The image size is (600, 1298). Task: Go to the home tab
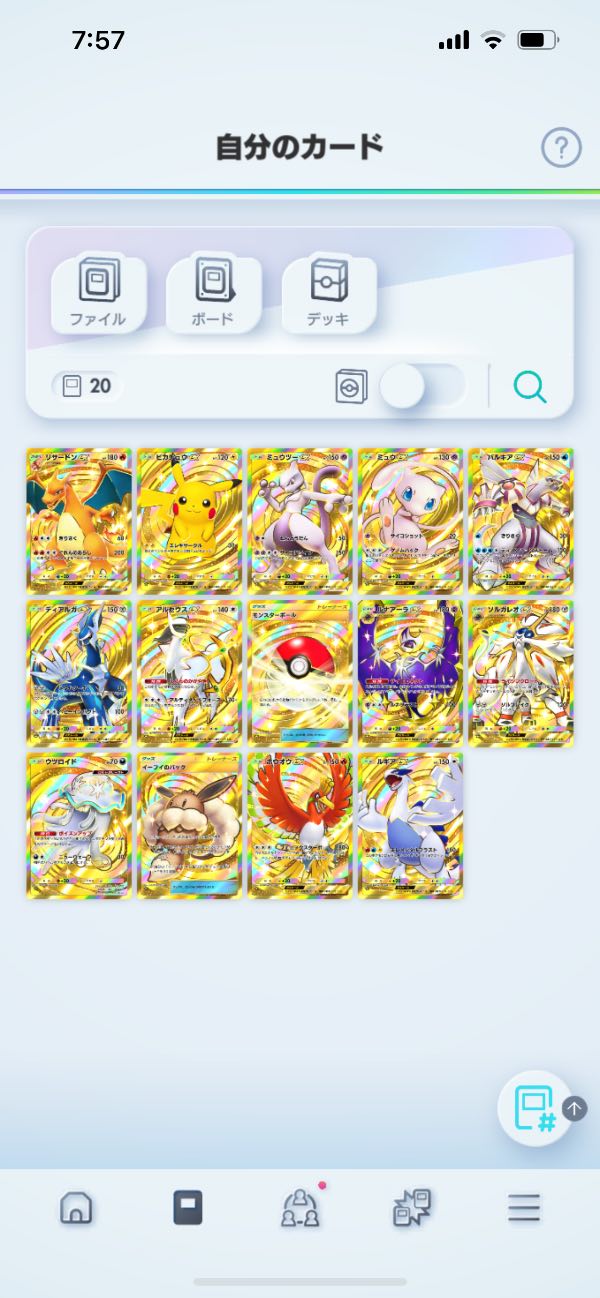[x=76, y=1208]
